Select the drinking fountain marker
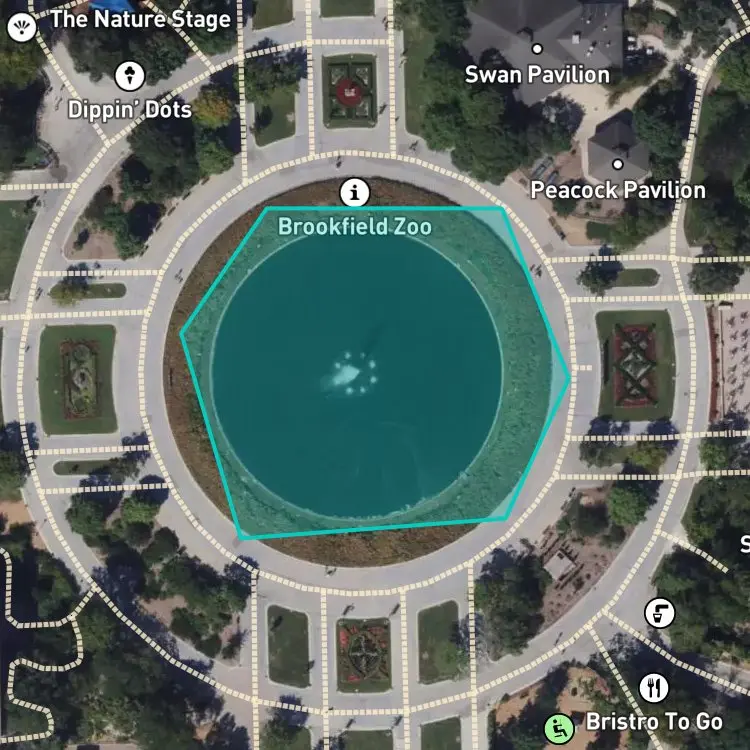Screen dimensions: 750x750 tap(659, 612)
